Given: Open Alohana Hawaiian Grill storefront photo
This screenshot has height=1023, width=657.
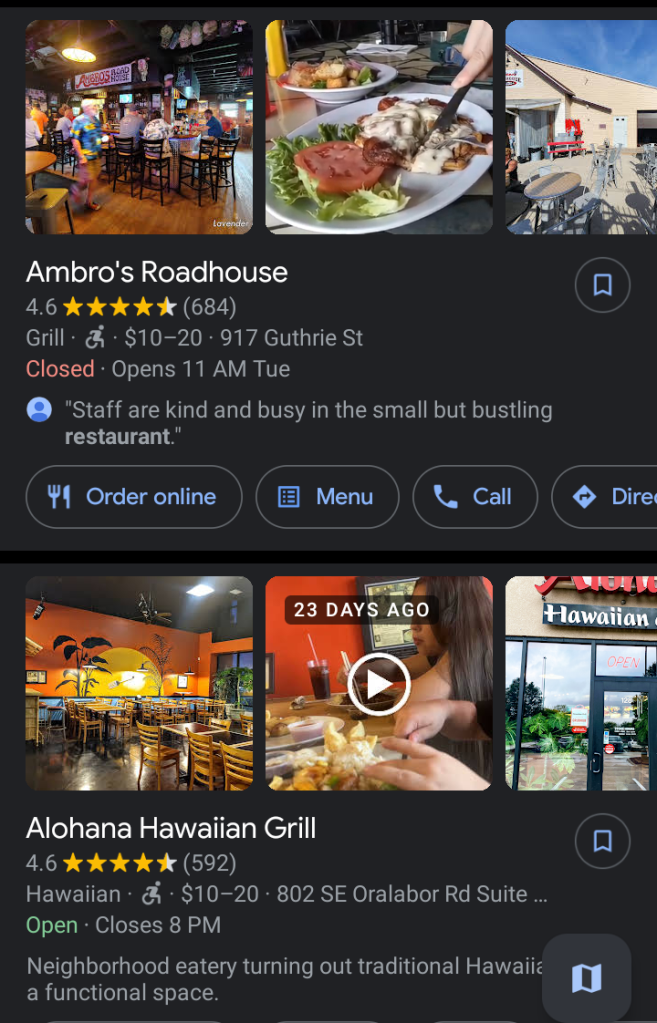Looking at the screenshot, I should click(x=580, y=683).
